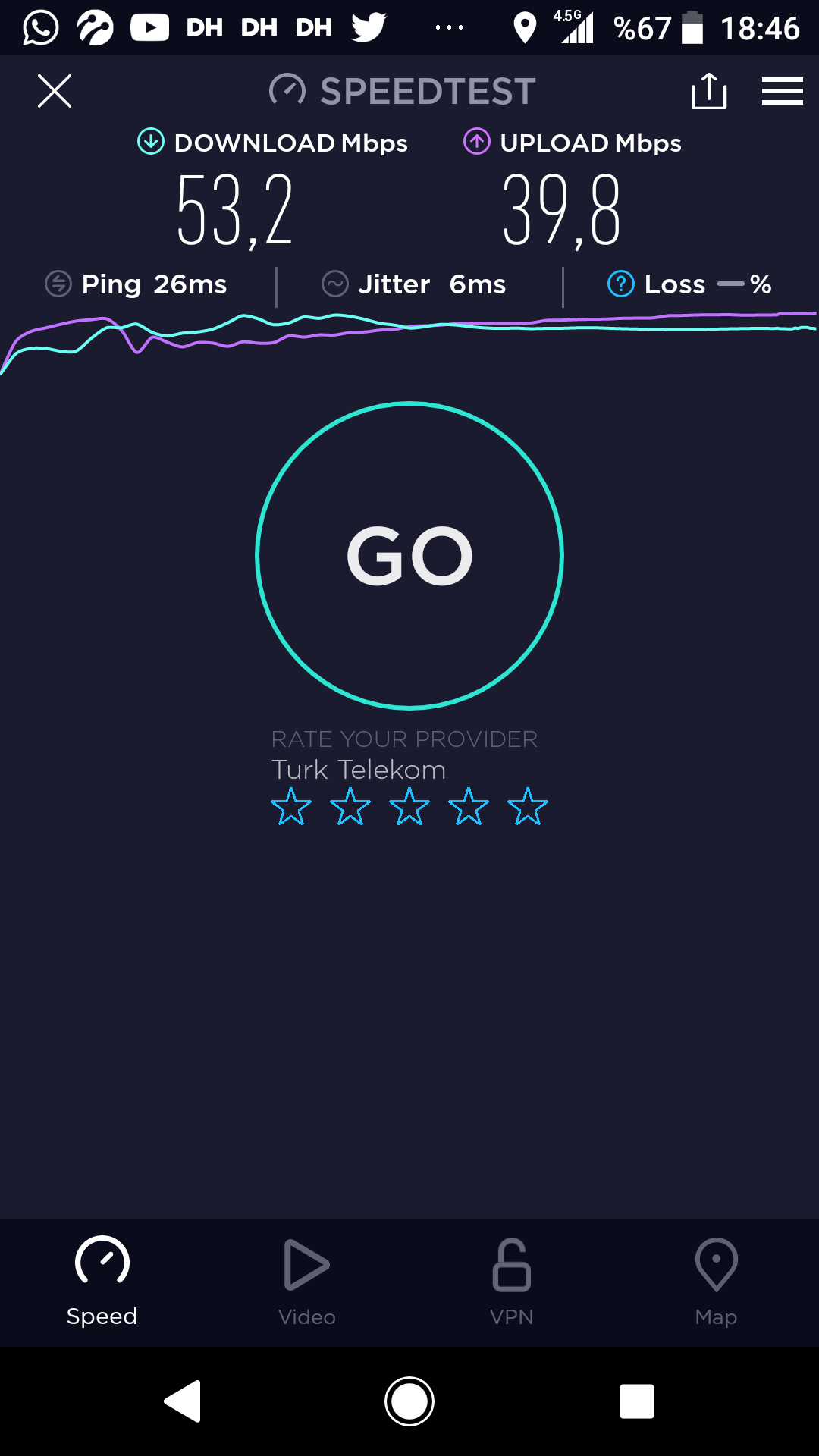Open the hamburger menu
819x1456 pixels.
pyautogui.click(x=783, y=91)
